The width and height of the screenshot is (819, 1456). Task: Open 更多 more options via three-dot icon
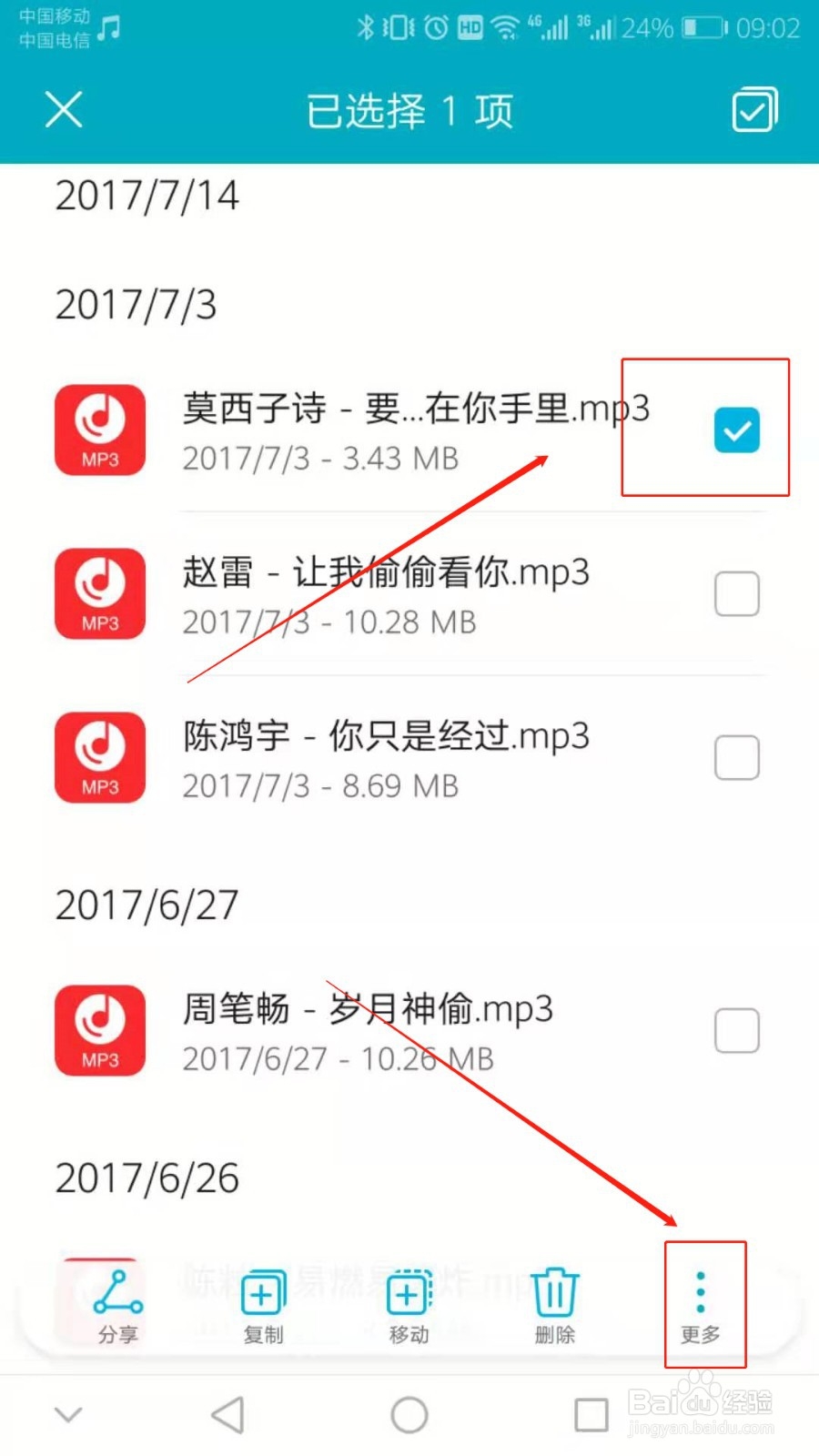pyautogui.click(x=699, y=1303)
